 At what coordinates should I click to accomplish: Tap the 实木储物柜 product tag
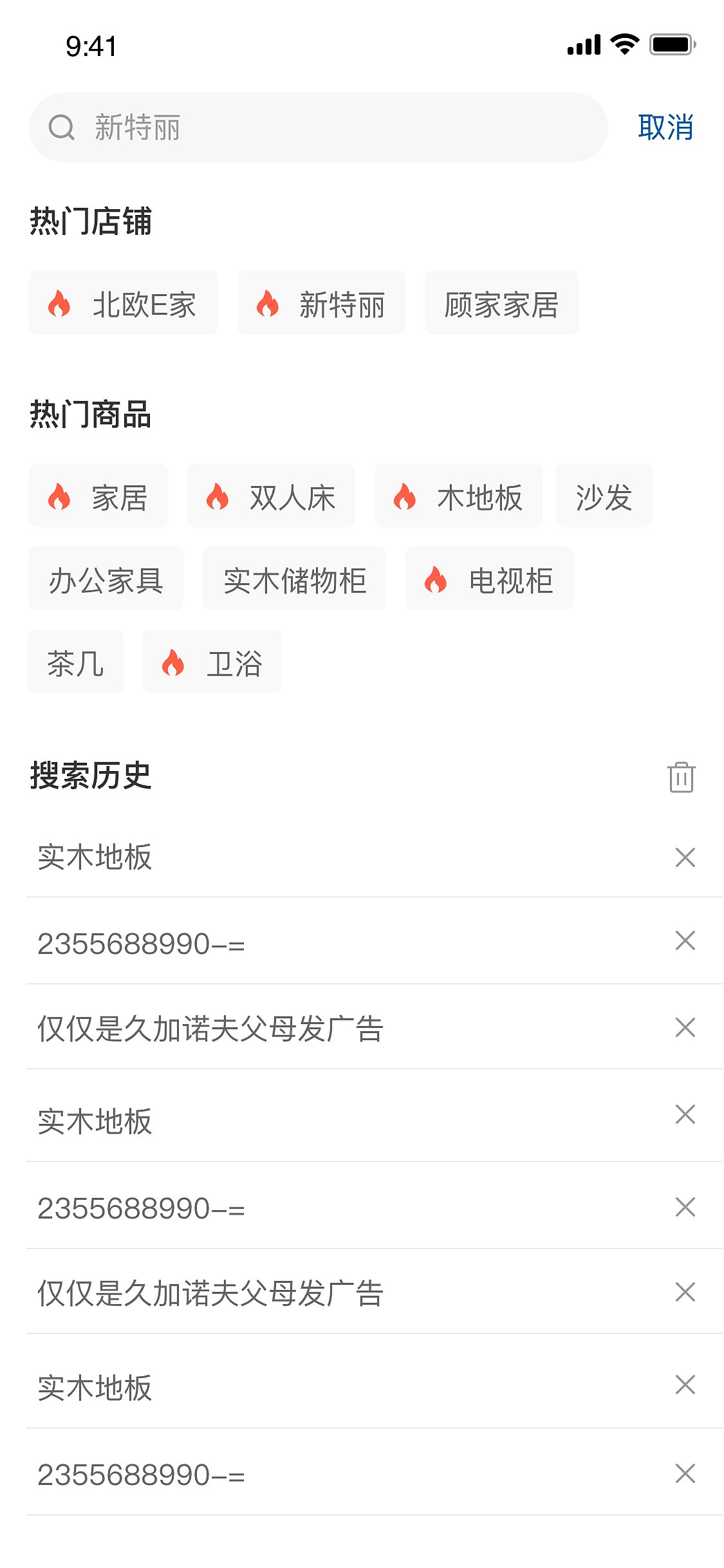(294, 579)
